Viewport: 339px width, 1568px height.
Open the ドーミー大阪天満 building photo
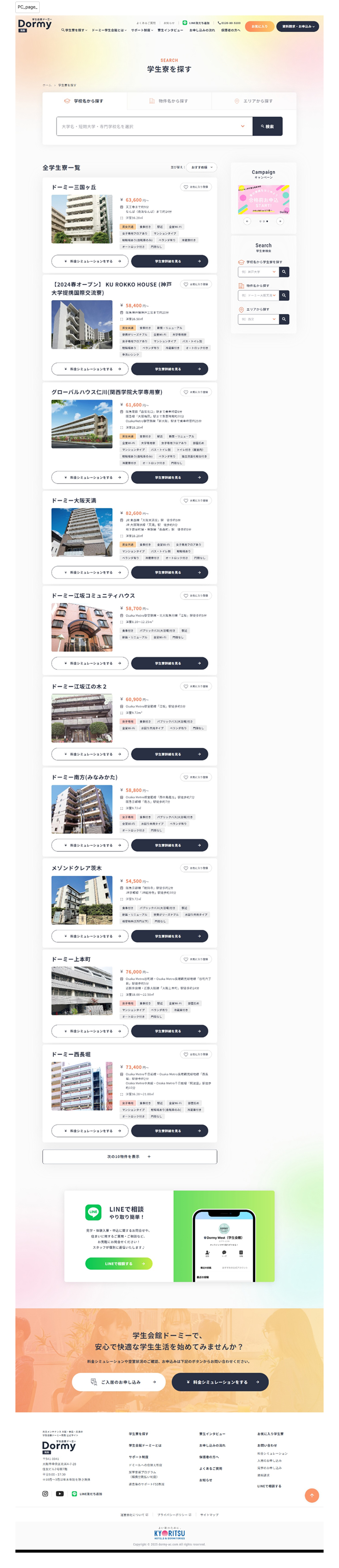pos(82,532)
